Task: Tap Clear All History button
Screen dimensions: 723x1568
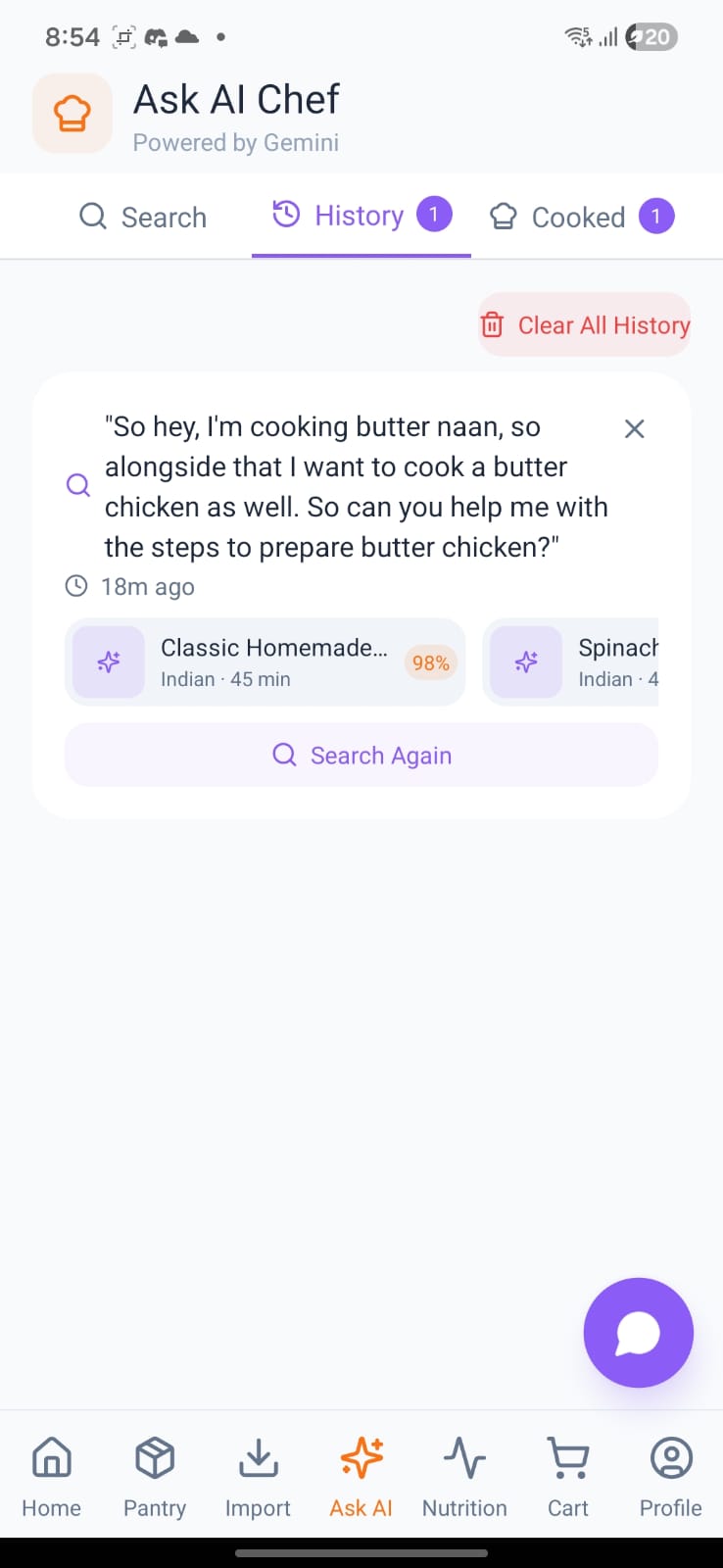Action: [585, 325]
